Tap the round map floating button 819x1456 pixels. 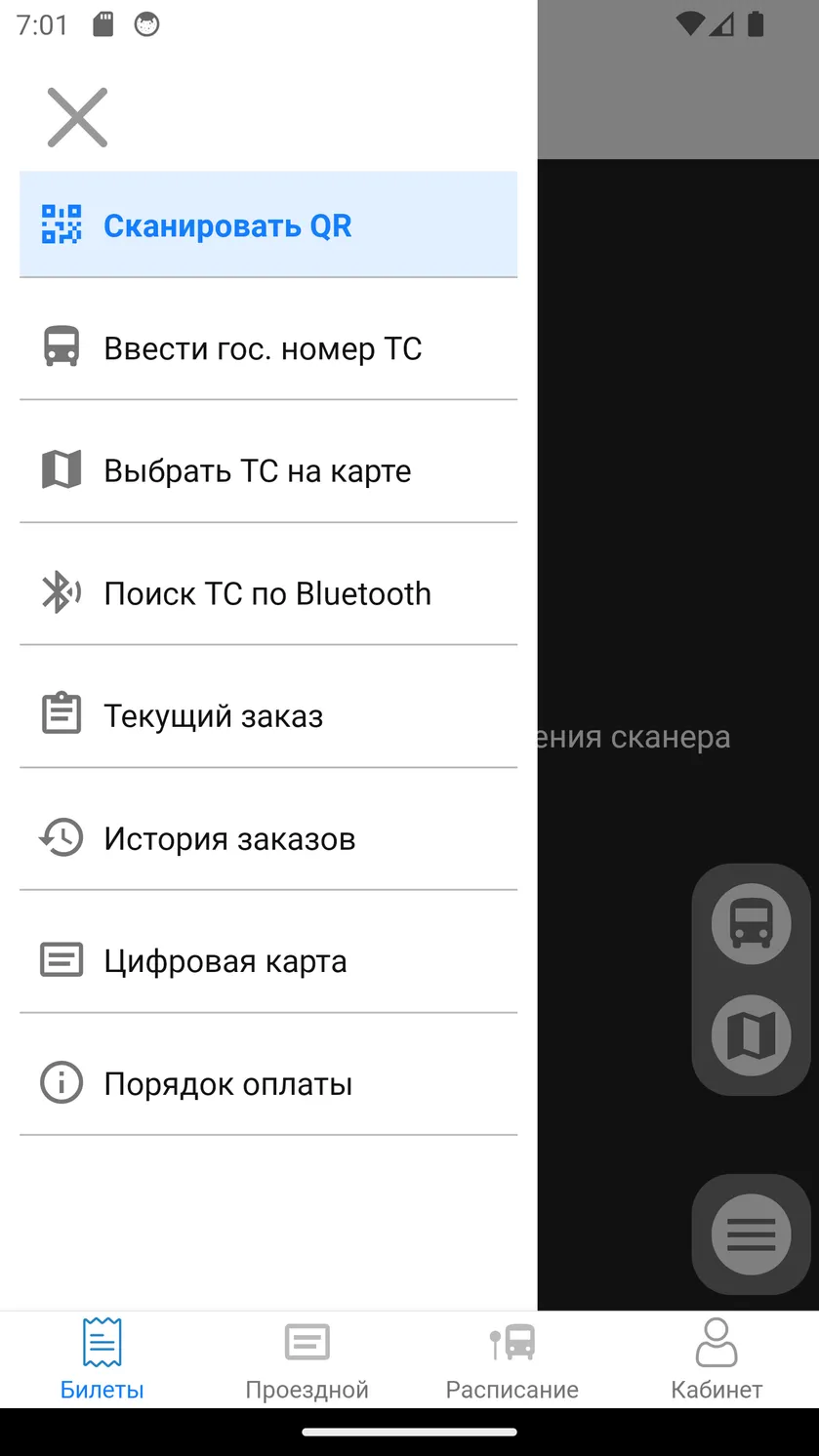click(752, 1035)
